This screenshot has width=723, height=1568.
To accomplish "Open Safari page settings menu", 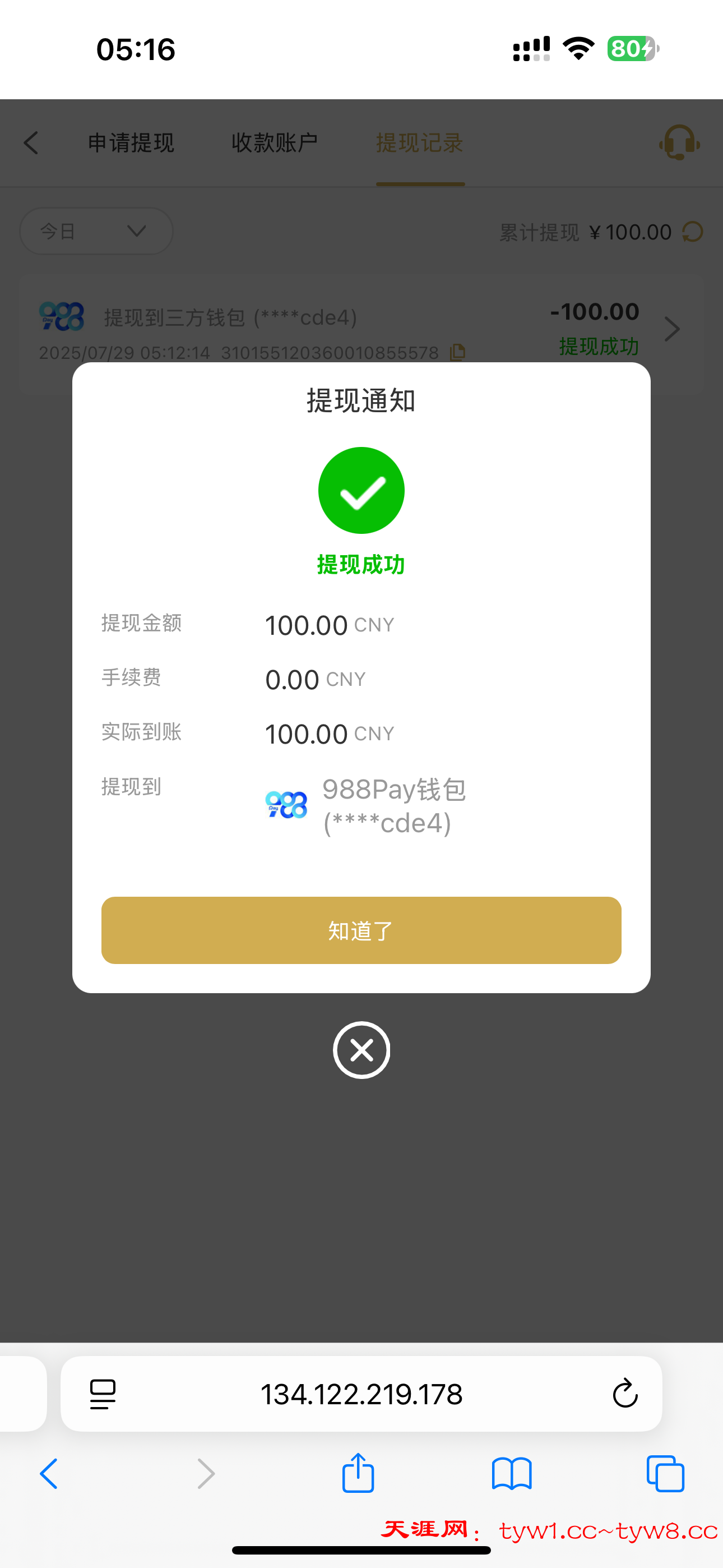I will click(103, 1394).
